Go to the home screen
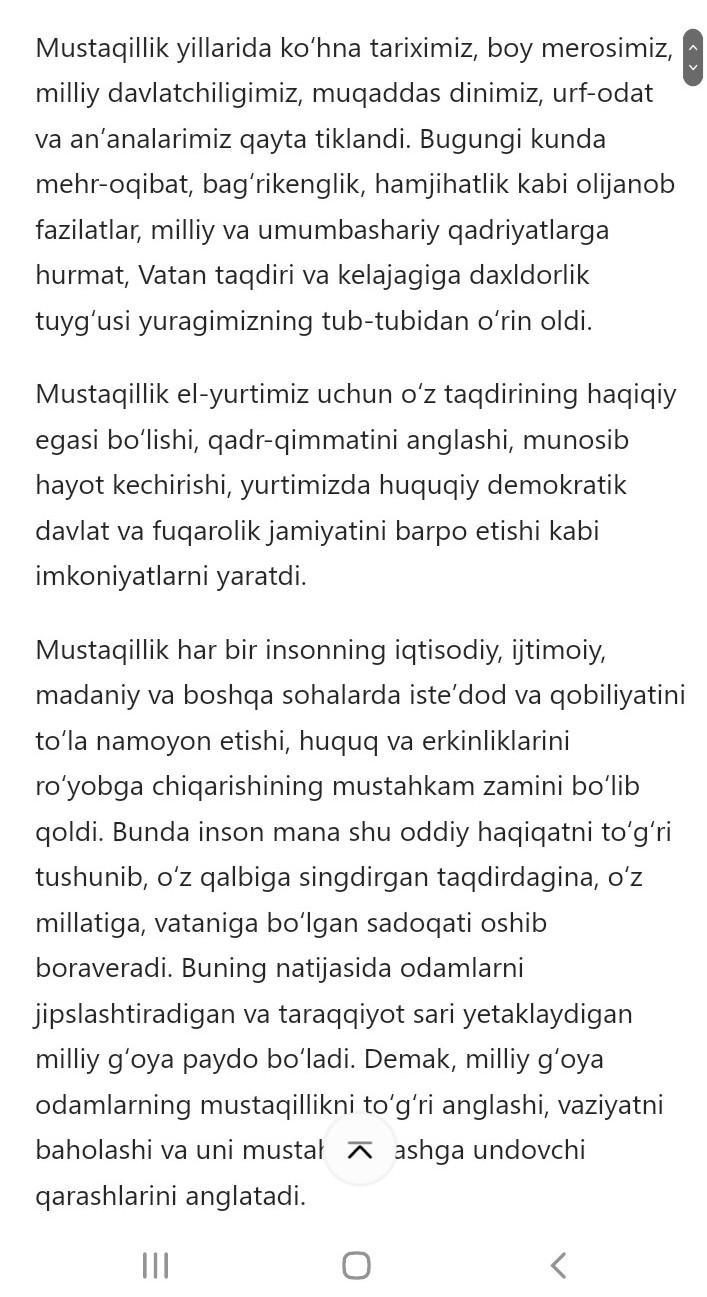707x1297 pixels. pos(356,1265)
